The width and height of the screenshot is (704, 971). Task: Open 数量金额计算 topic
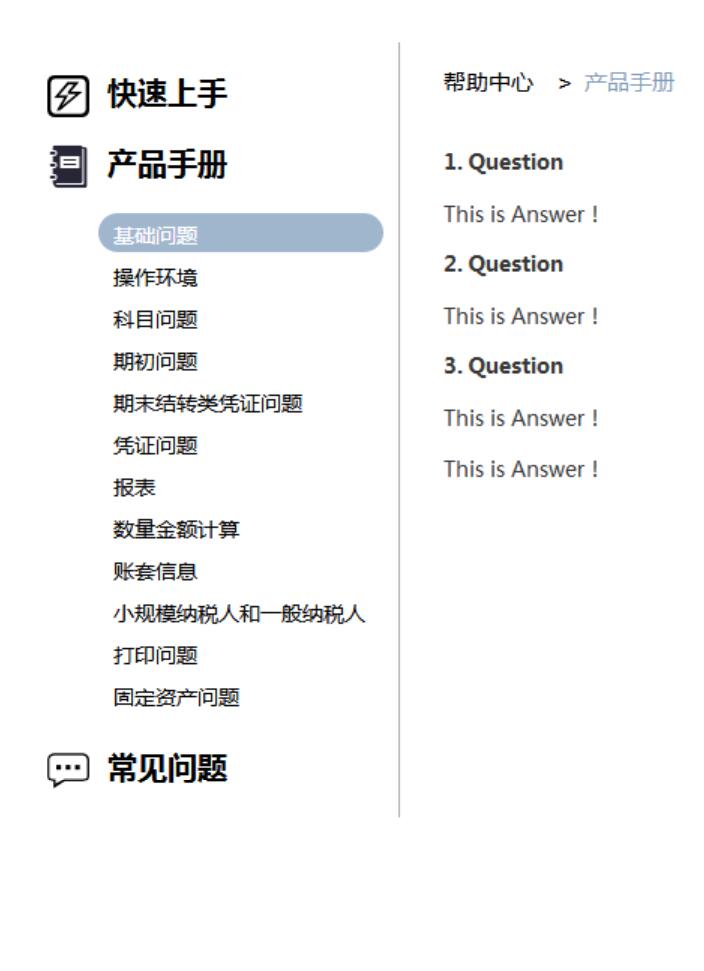tap(176, 530)
